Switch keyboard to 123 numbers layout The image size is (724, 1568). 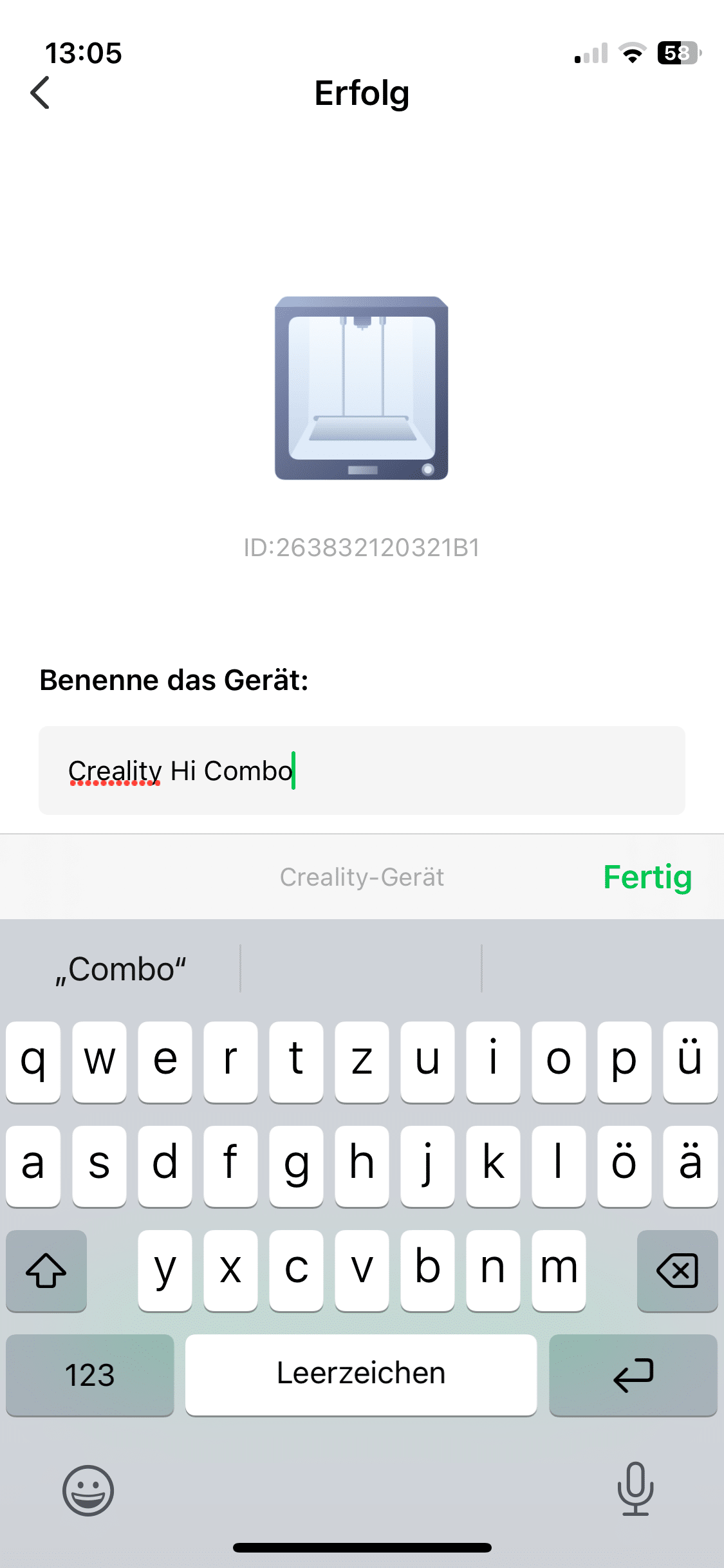[90, 1375]
